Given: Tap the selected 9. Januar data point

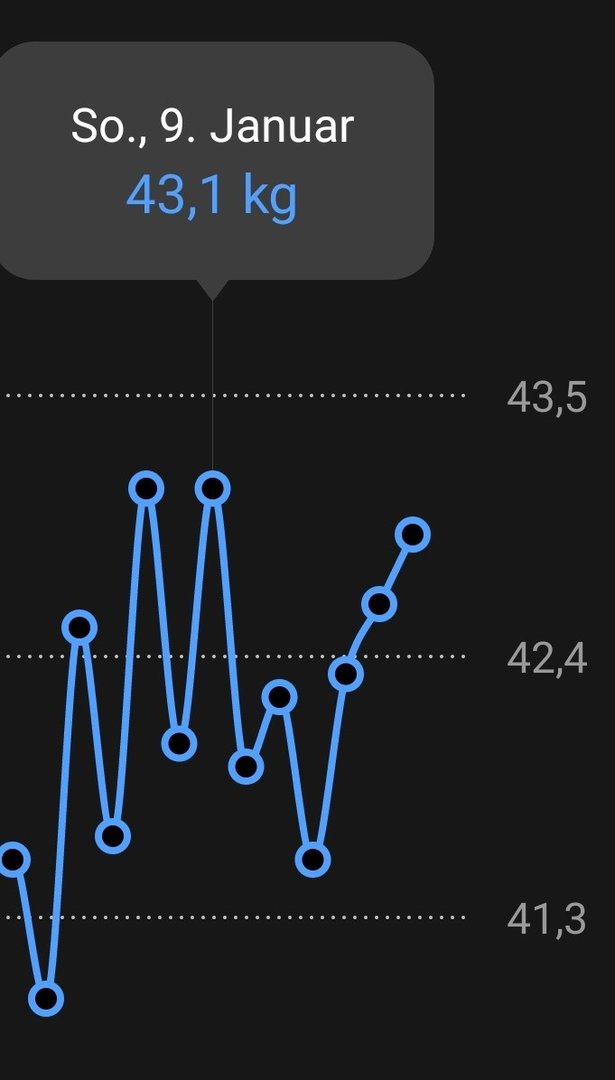Looking at the screenshot, I should click(x=212, y=488).
